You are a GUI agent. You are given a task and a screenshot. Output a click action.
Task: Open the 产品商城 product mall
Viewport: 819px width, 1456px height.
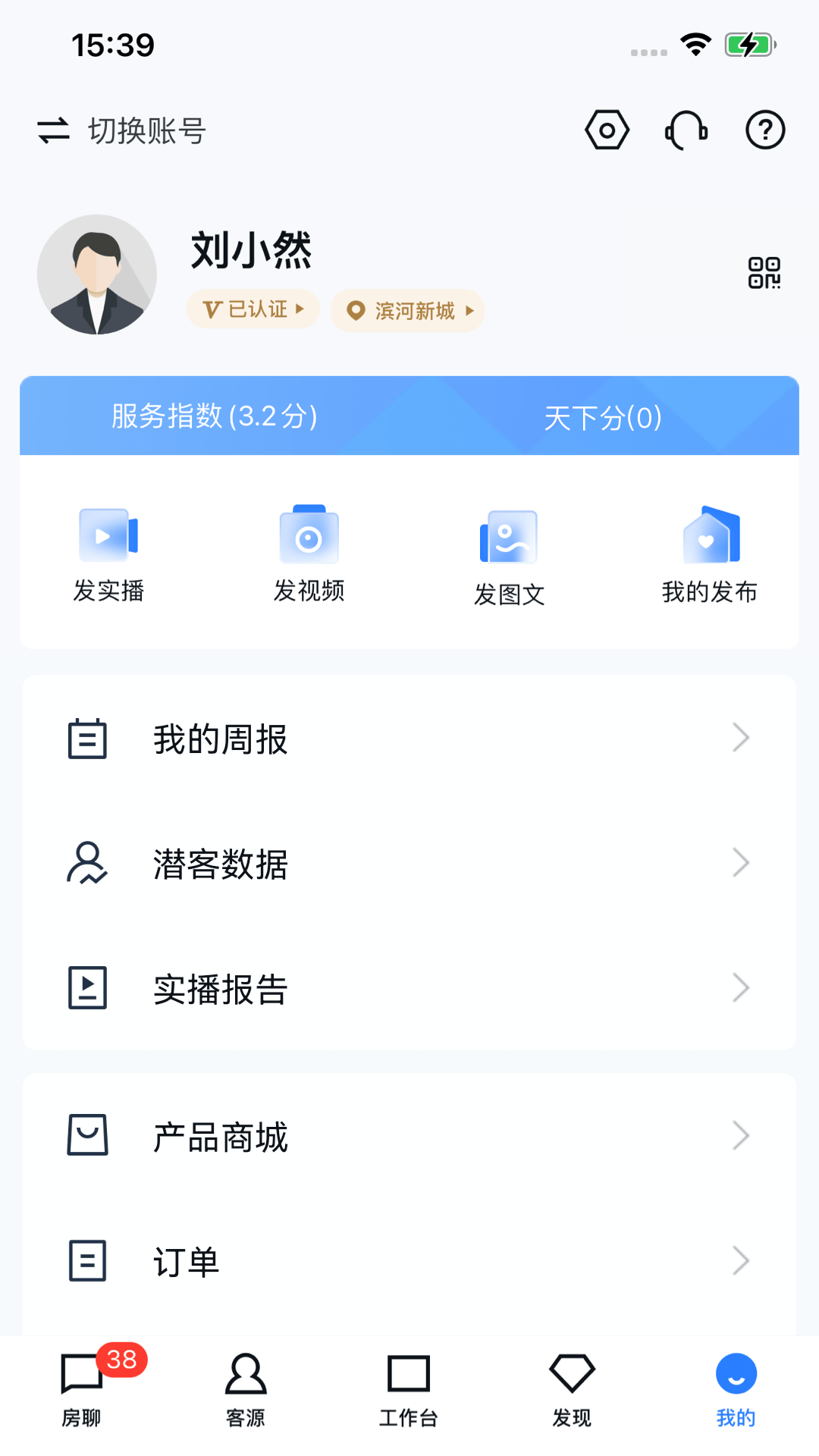220,1134
